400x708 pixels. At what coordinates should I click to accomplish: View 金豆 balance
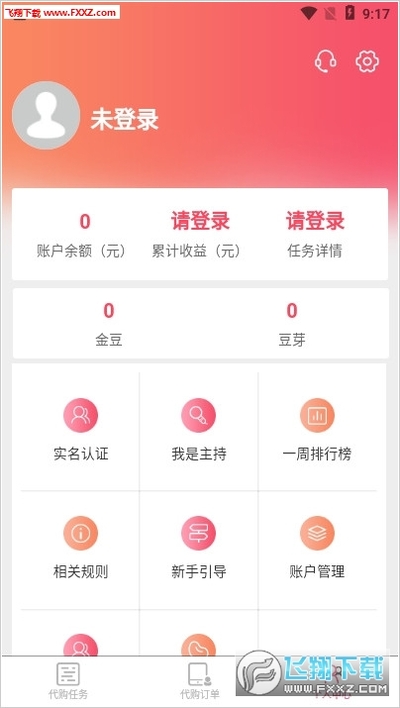(x=108, y=323)
